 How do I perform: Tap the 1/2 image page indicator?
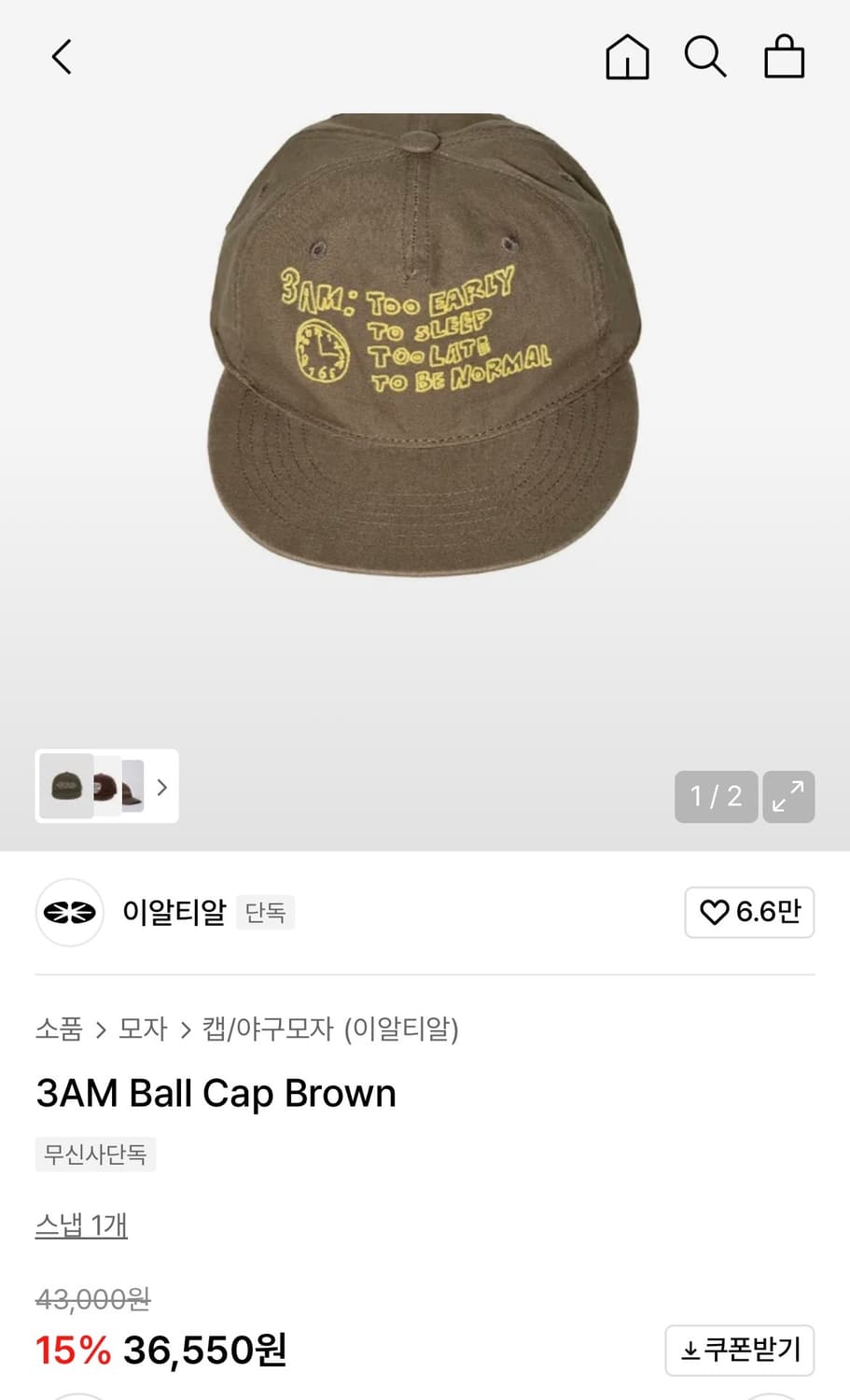pos(715,796)
